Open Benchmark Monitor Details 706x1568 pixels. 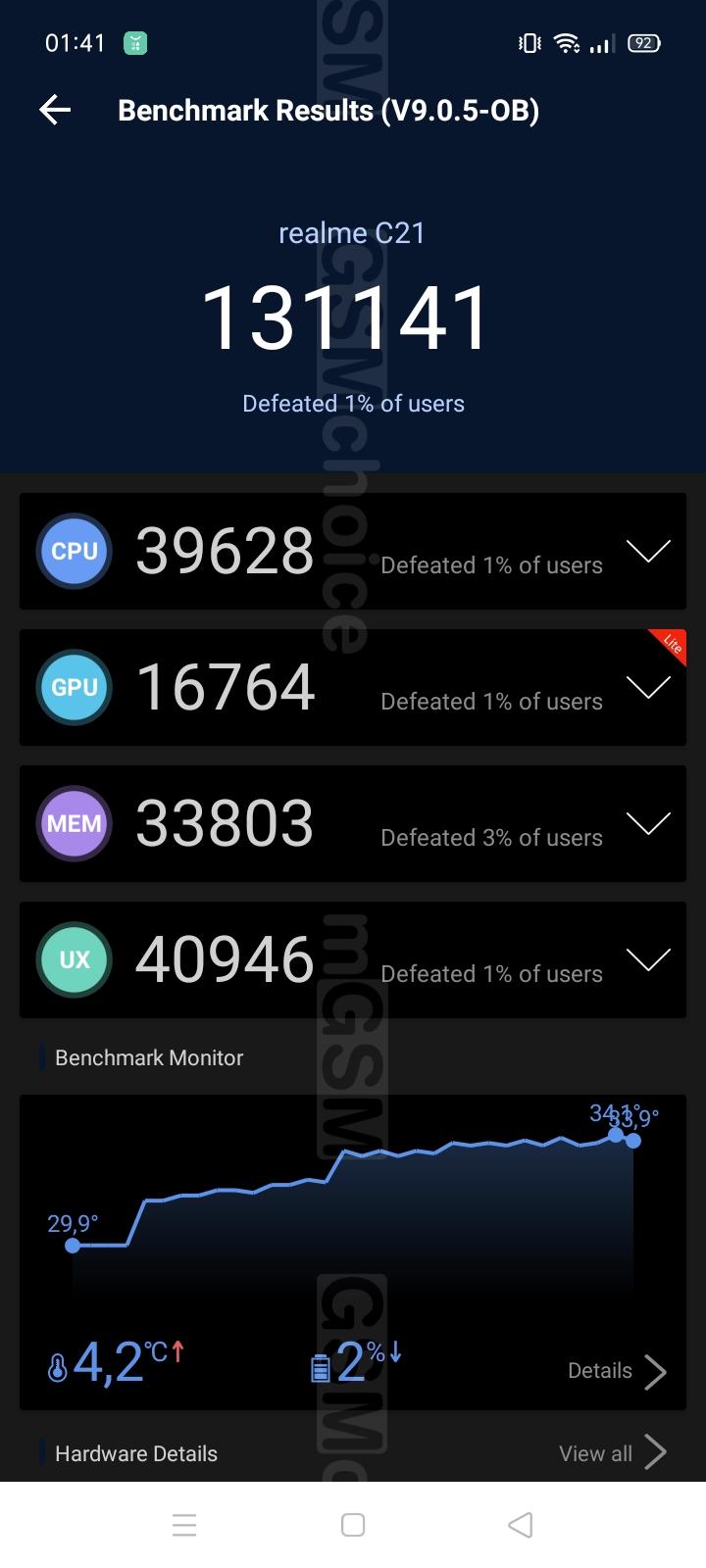click(x=617, y=1371)
